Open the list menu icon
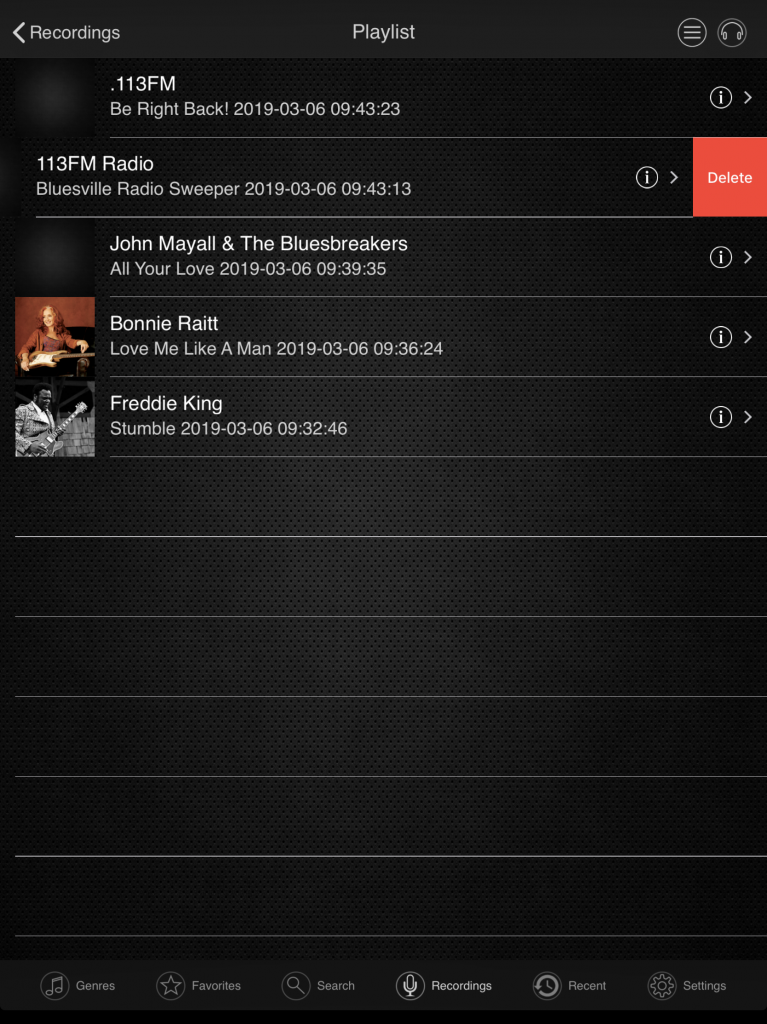Screen dimensions: 767x1024 point(692,32)
